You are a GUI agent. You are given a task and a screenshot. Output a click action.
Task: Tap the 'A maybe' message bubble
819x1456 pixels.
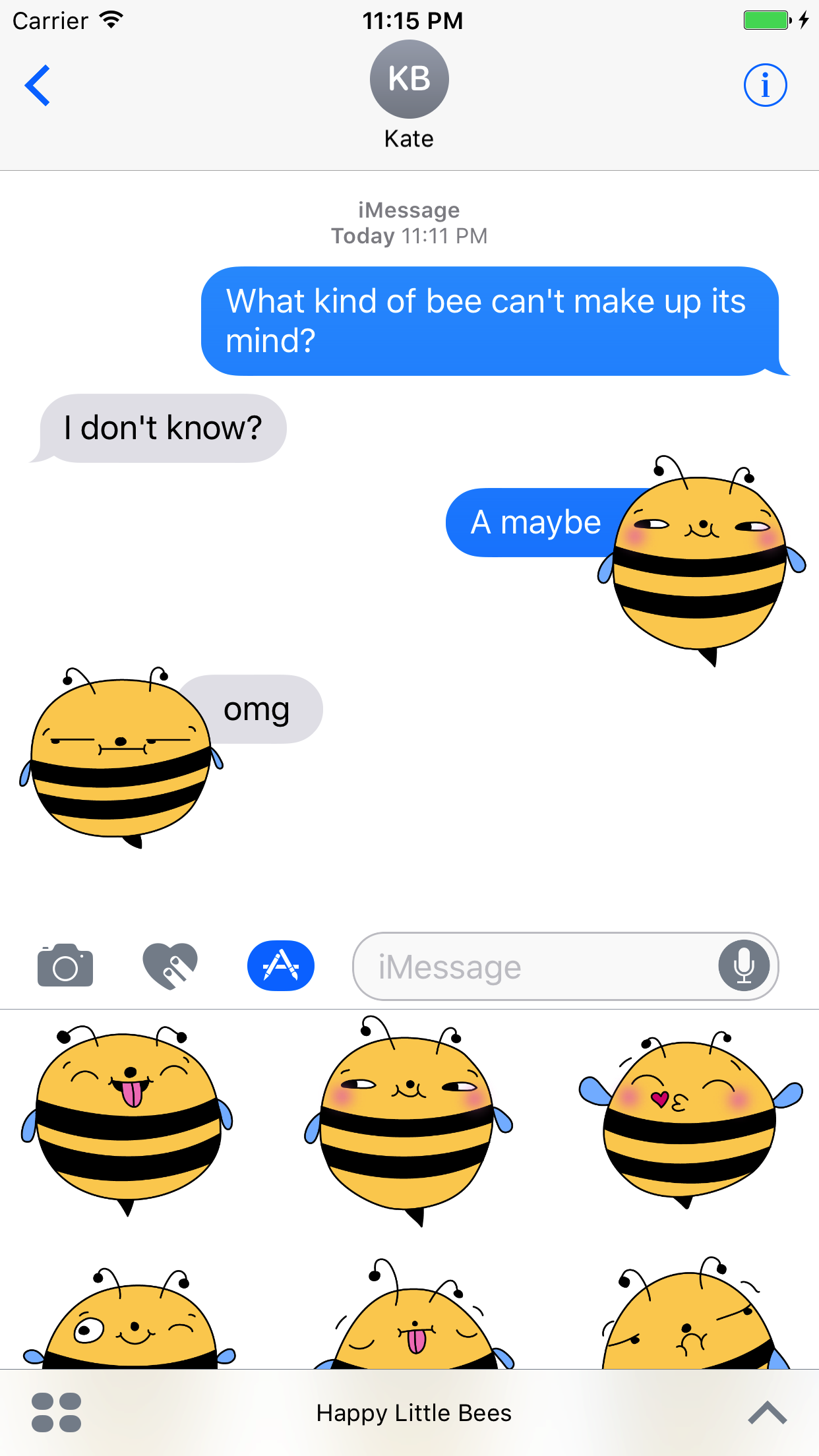[535, 522]
